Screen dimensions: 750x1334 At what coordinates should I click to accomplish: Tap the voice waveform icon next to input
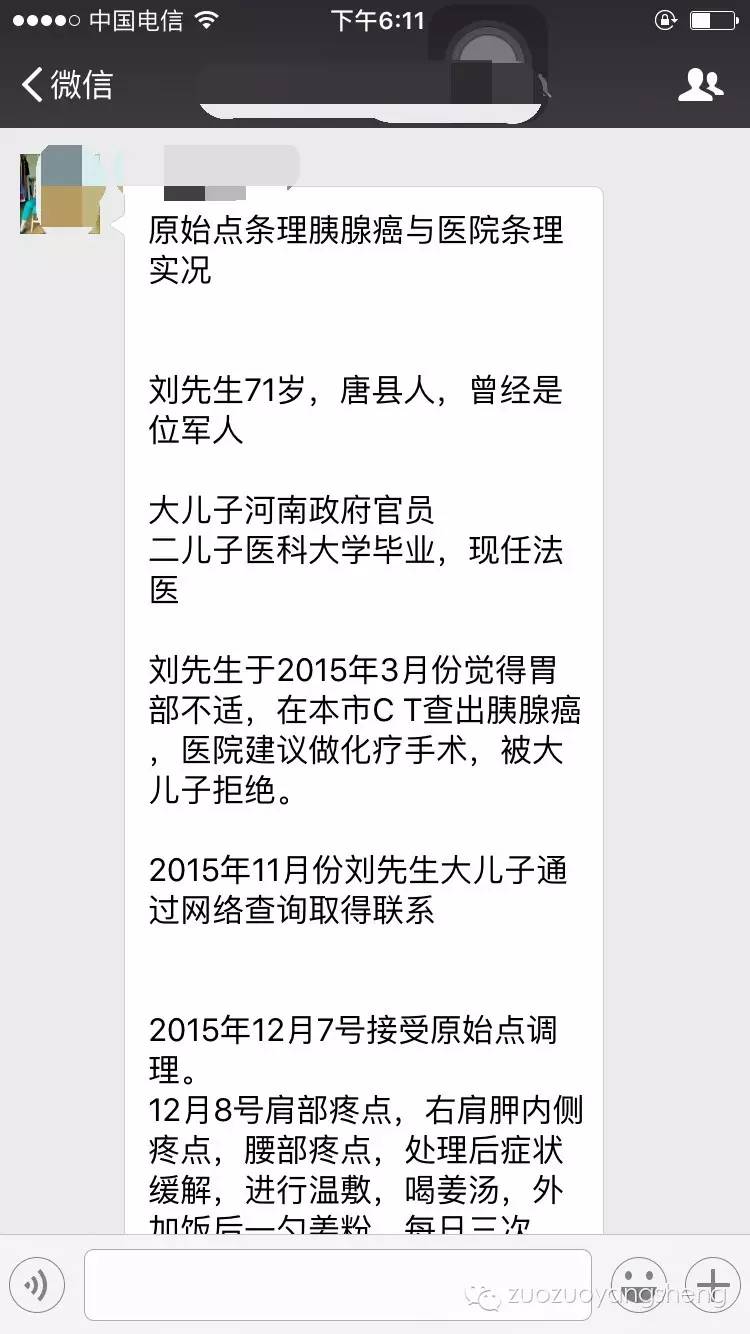tap(38, 1286)
